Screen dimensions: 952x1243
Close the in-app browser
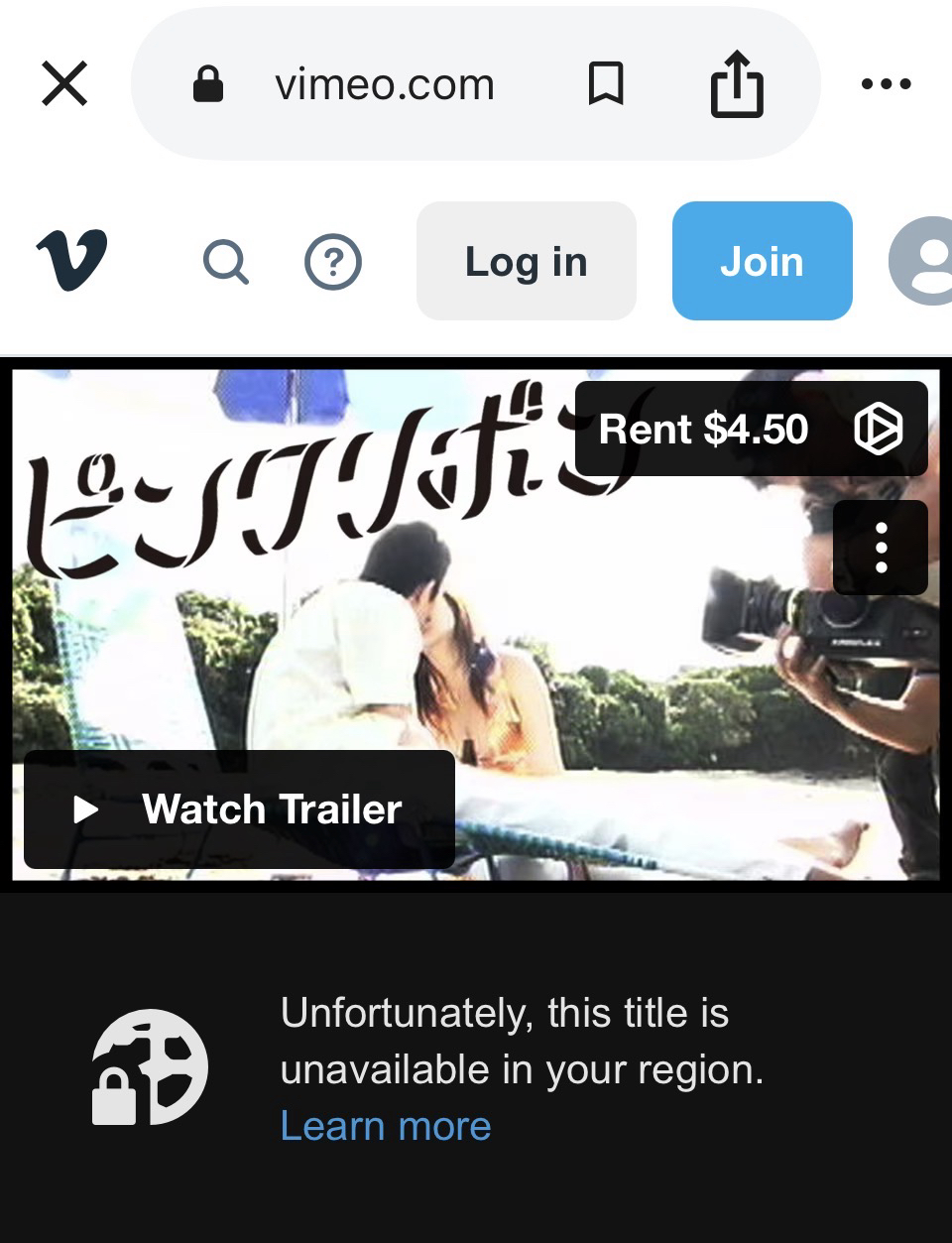pyautogui.click(x=64, y=83)
